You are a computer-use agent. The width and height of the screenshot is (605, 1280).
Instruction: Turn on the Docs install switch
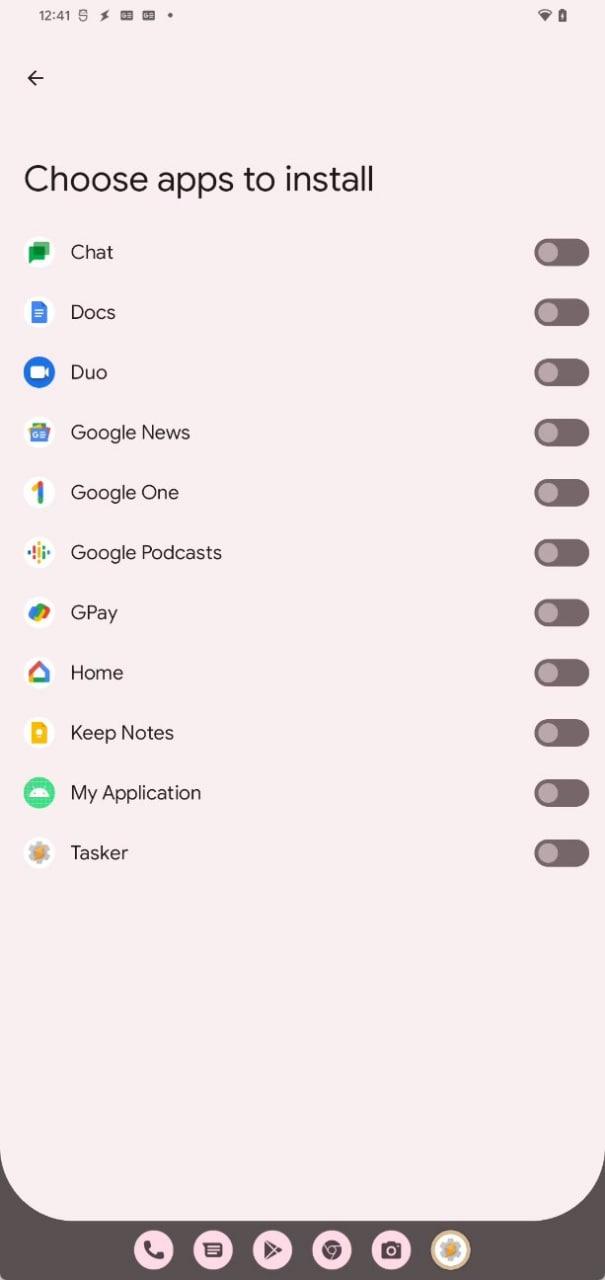(561, 313)
